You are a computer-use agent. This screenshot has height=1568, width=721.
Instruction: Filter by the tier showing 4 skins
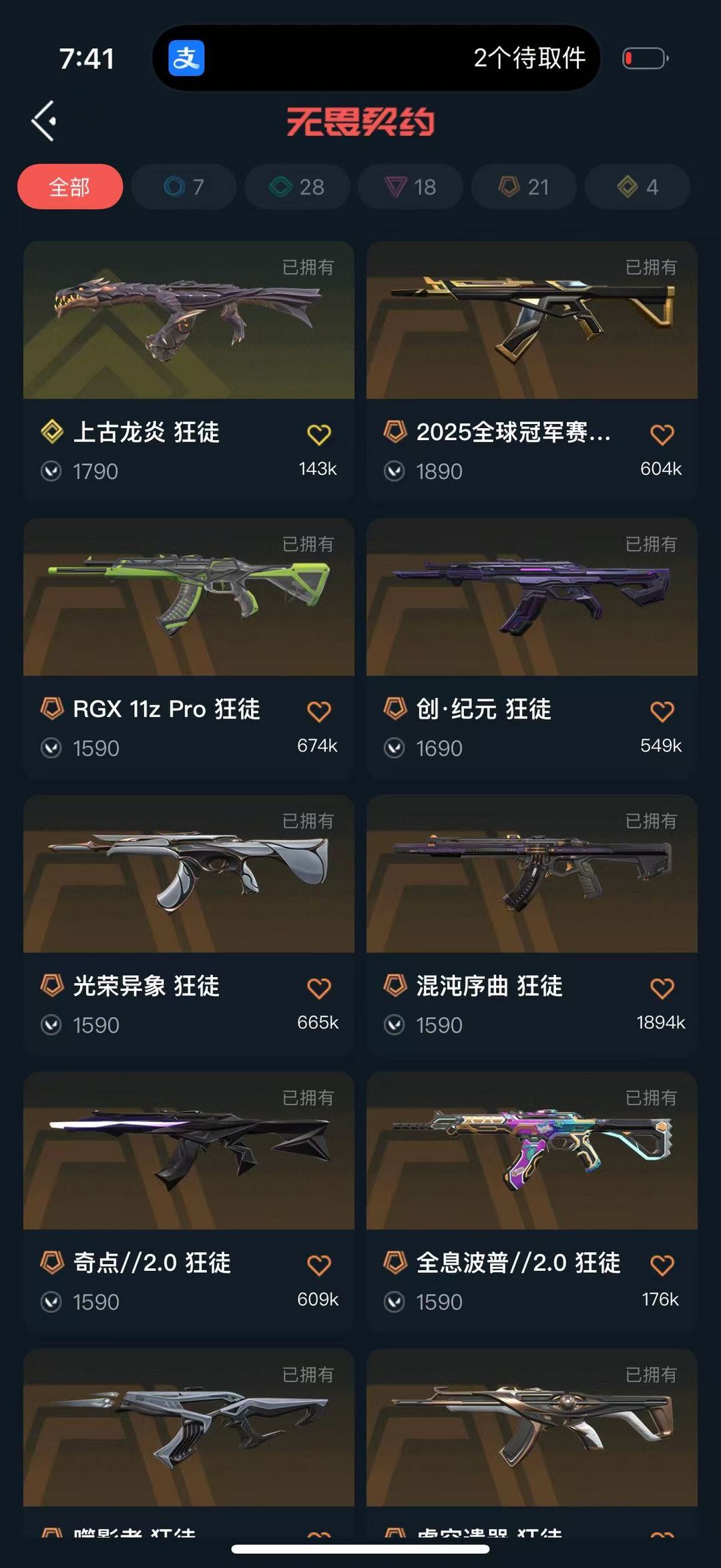pos(638,187)
